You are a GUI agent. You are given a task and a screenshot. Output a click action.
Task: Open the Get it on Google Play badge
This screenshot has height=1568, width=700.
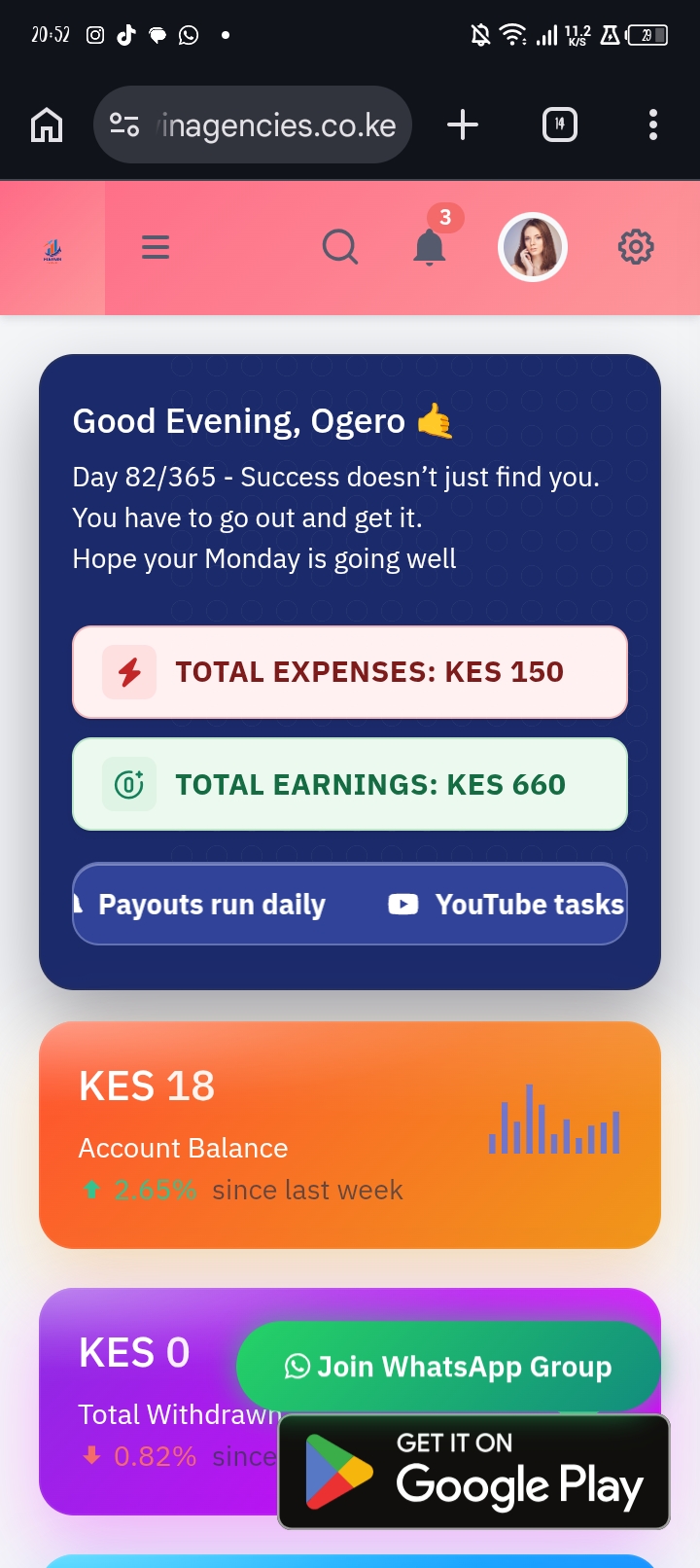[x=473, y=1471]
